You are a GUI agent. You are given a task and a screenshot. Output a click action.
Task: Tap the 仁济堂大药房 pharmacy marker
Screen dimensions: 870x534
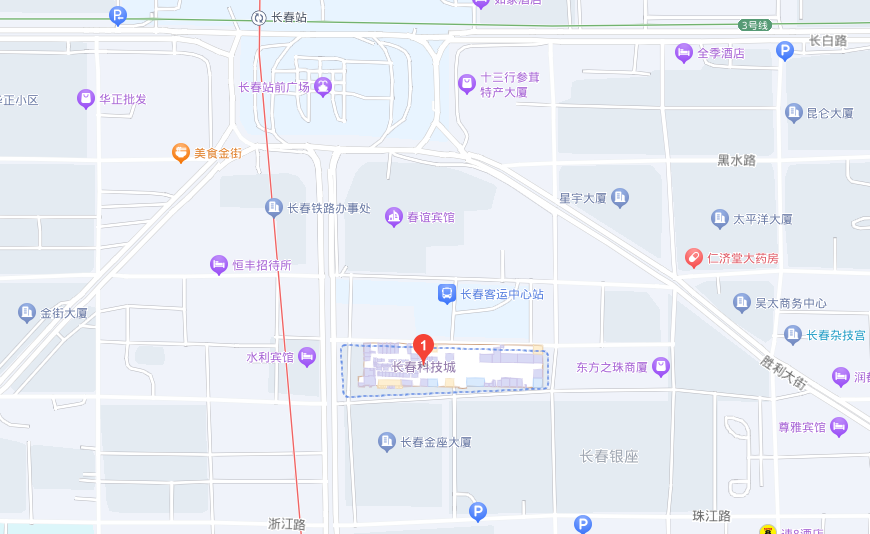(x=693, y=258)
